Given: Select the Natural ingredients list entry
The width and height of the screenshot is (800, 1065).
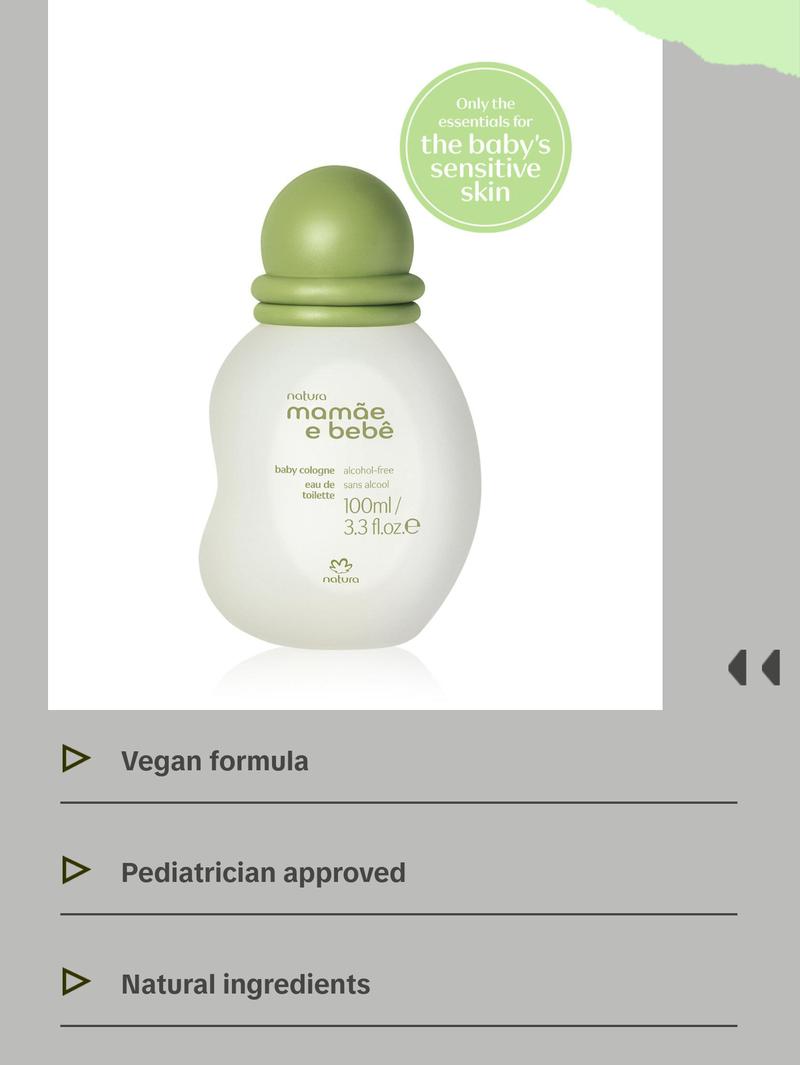Looking at the screenshot, I should tap(244, 983).
